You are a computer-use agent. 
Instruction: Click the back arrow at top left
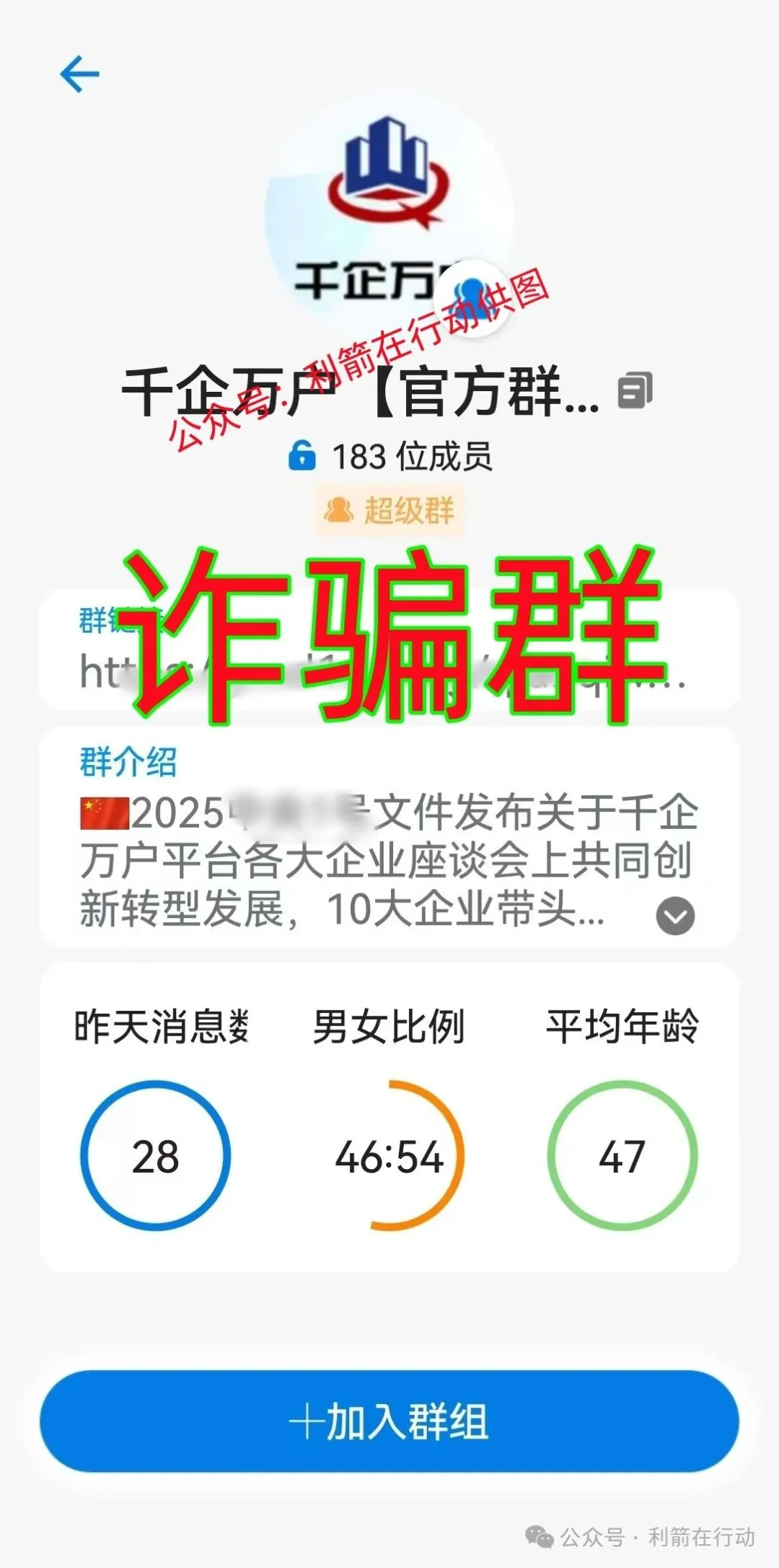coord(81,72)
